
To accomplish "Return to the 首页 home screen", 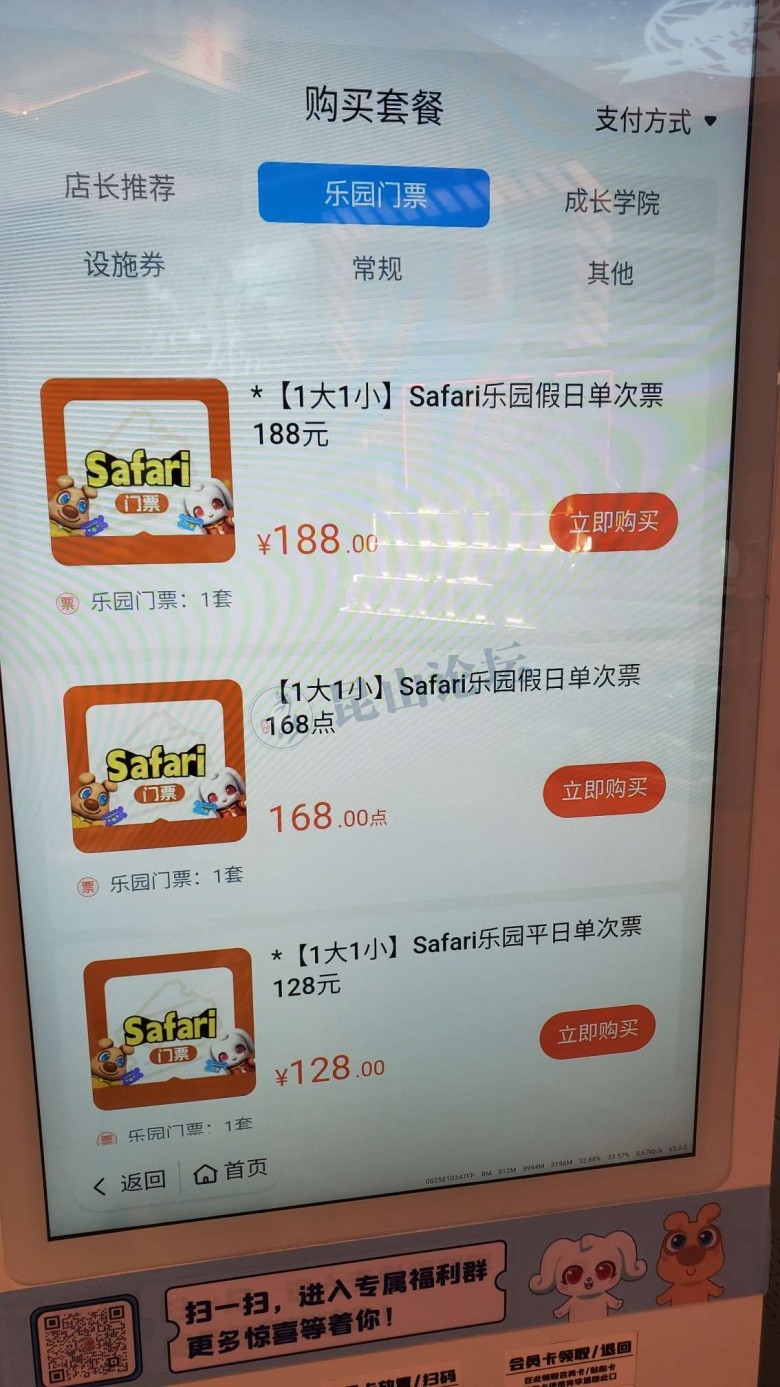I will 231,1171.
